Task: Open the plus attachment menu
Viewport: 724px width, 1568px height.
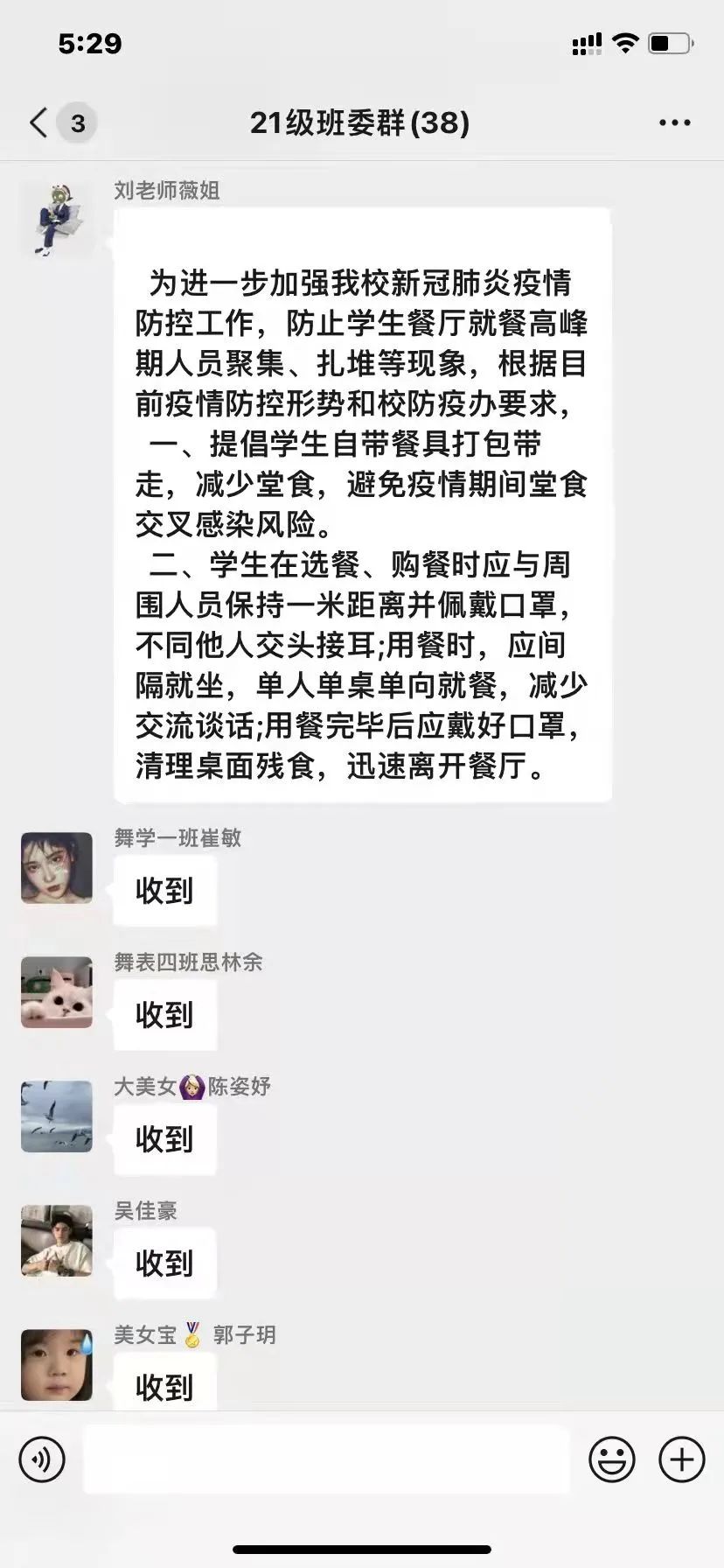Action: coord(681,1459)
